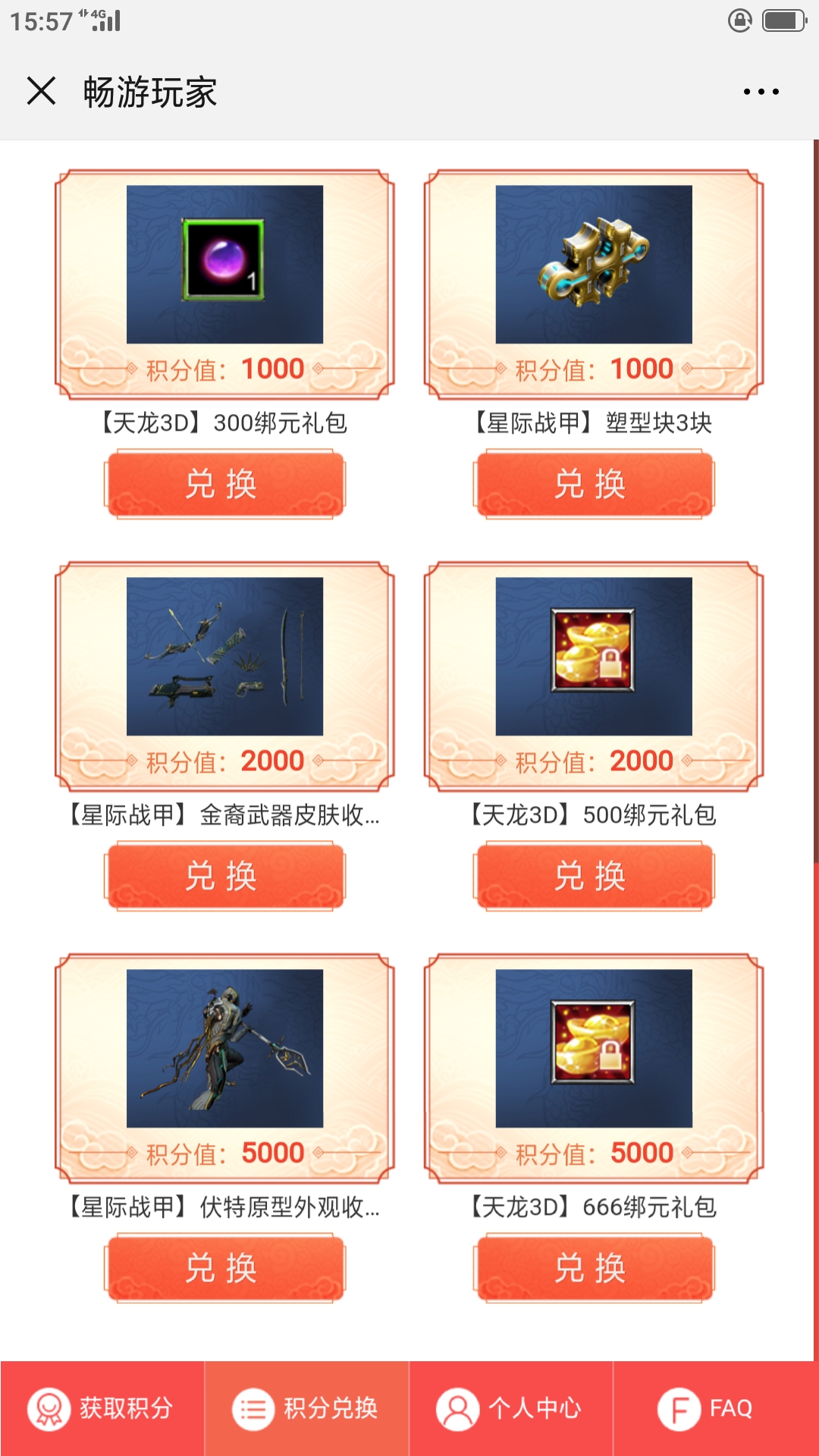Redeem 【星际战甲】塑型块3块

click(x=594, y=485)
